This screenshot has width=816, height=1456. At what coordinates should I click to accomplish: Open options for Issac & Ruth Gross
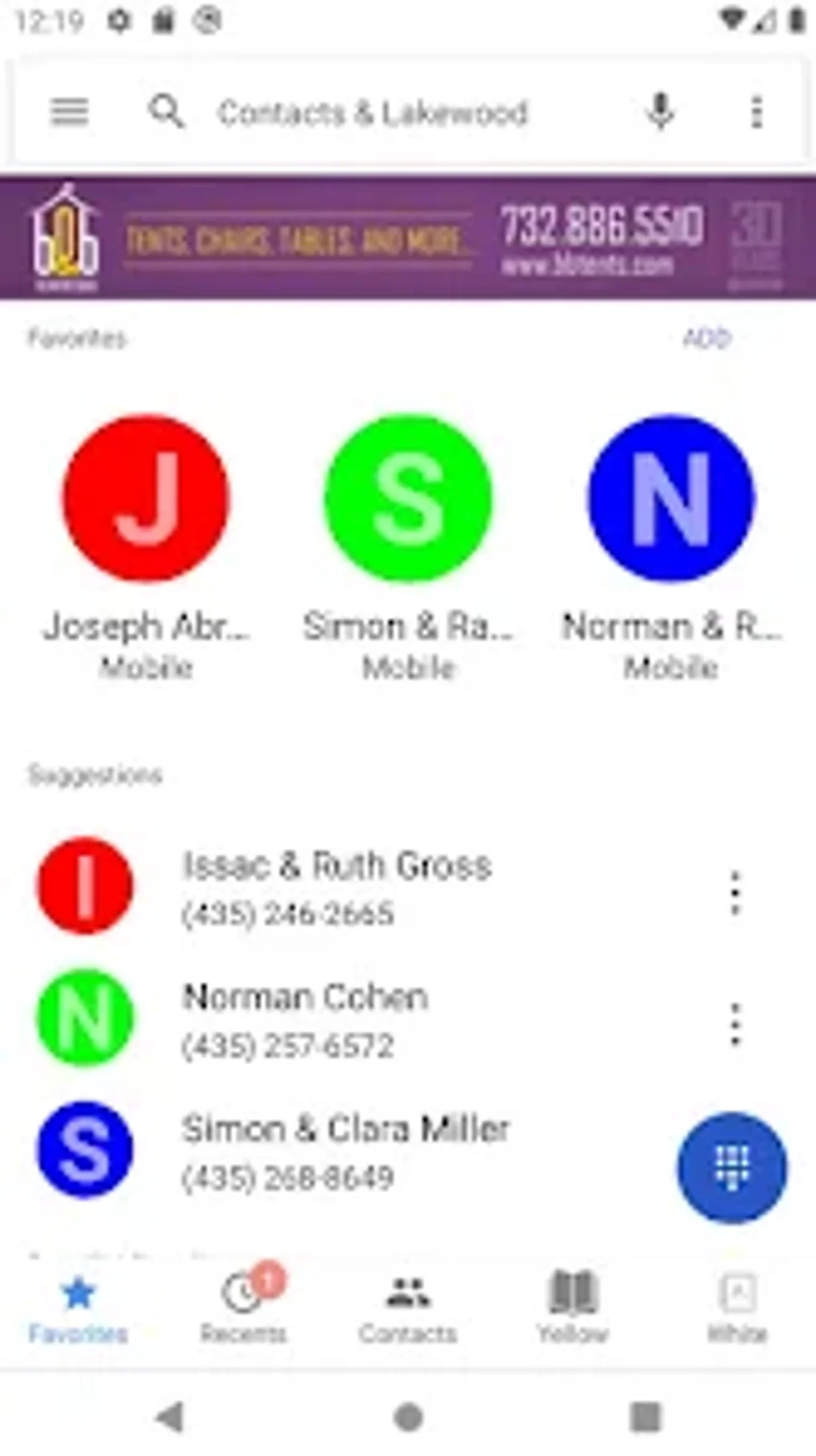(x=735, y=892)
